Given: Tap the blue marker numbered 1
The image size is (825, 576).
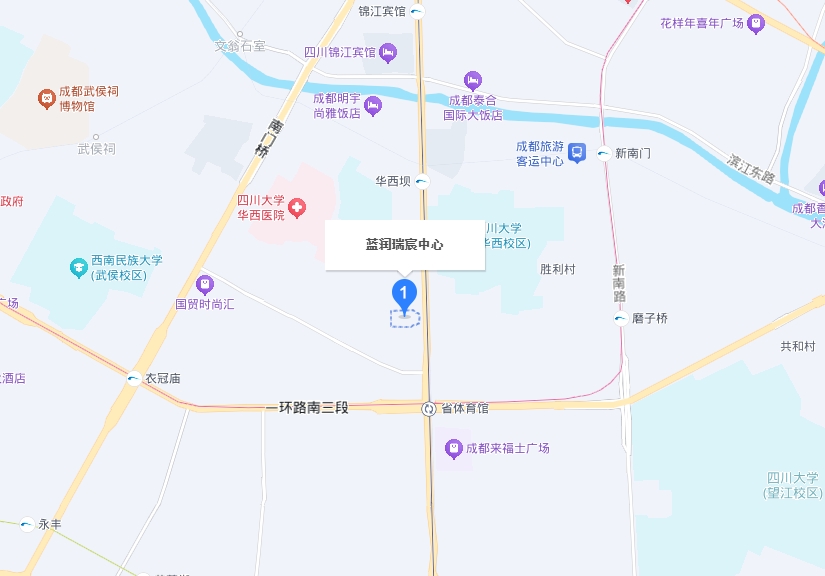Looking at the screenshot, I should 403,295.
